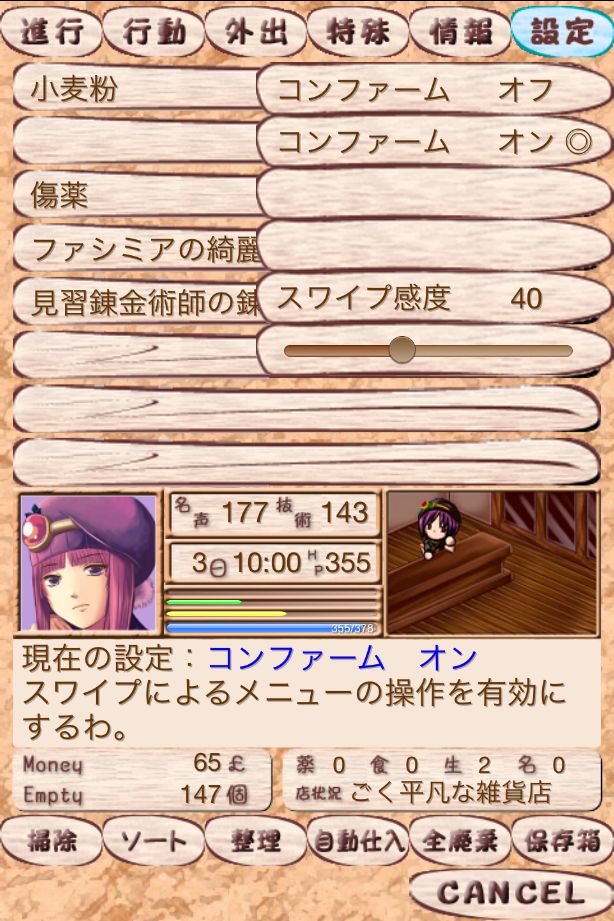Switch to the 進行 tab
The height and width of the screenshot is (921, 614).
52,32
